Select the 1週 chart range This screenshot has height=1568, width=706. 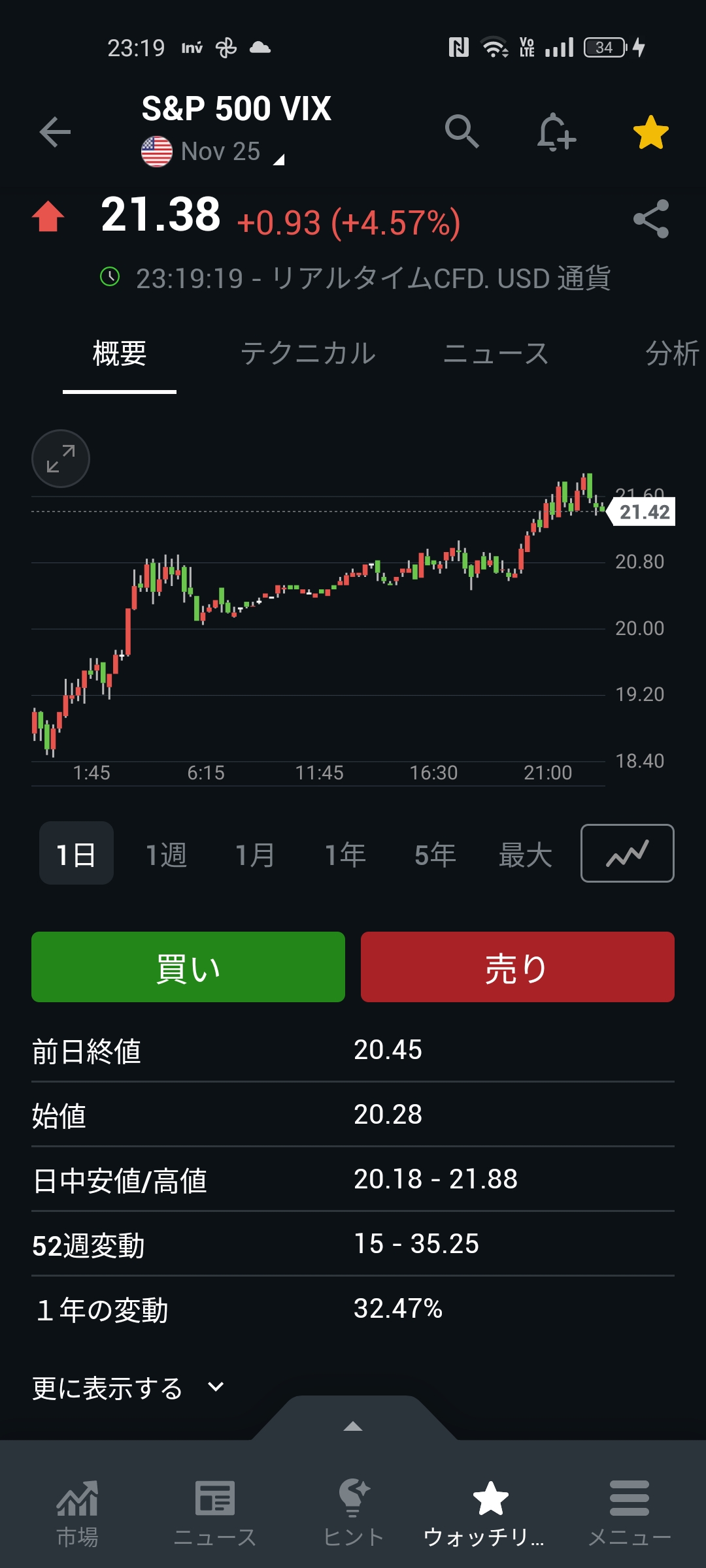166,854
